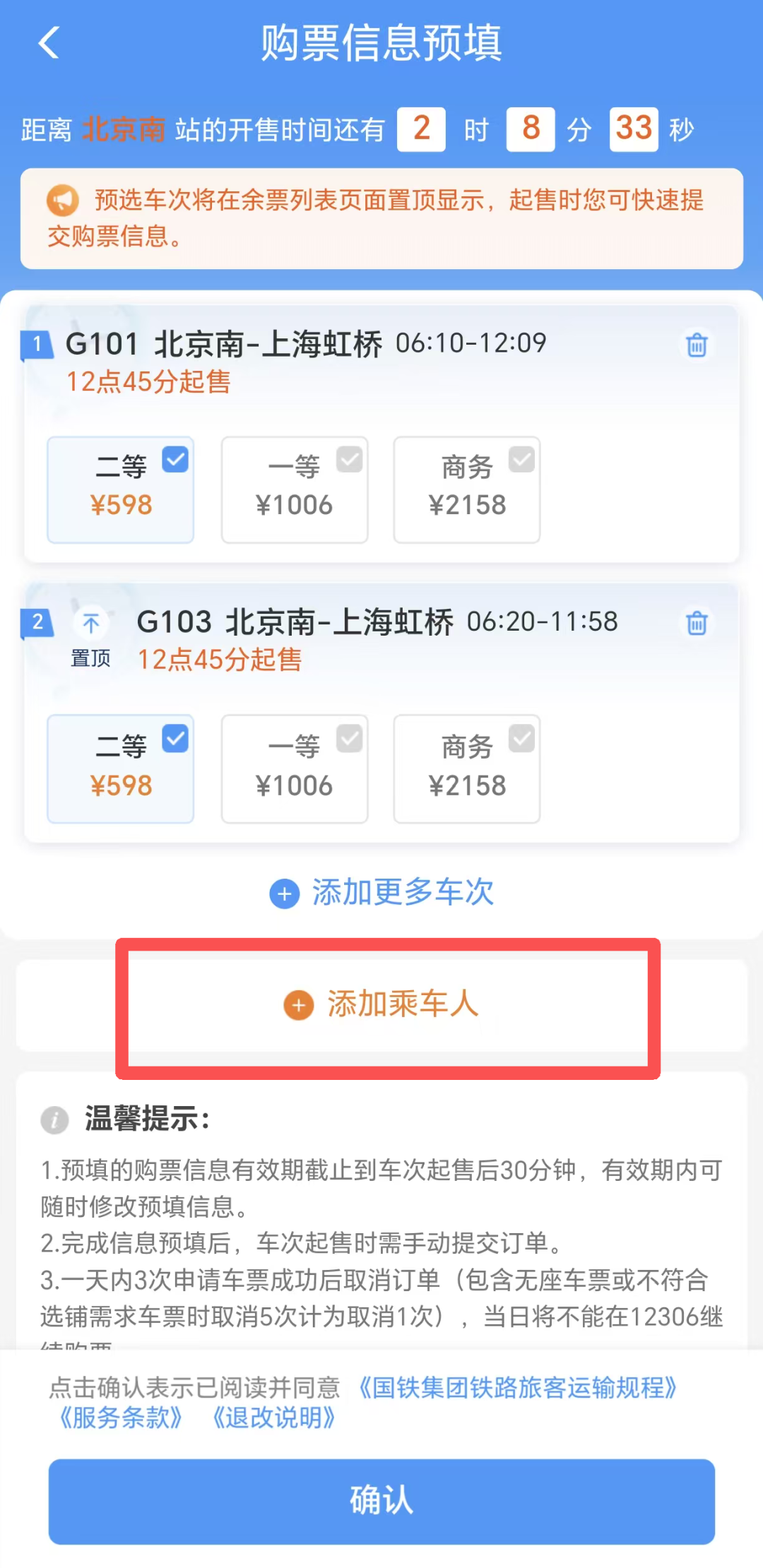Tap 添加乘车人 to add a passenger
Screen dimensions: 763x1568
[382, 1004]
